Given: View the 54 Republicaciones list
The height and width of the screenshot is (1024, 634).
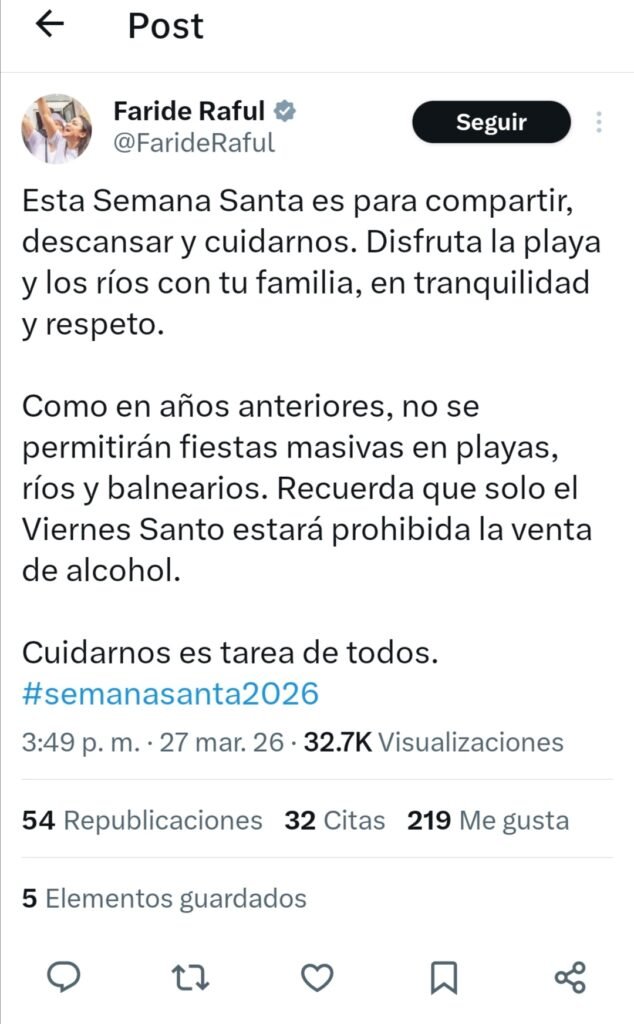Looking at the screenshot, I should (142, 821).
